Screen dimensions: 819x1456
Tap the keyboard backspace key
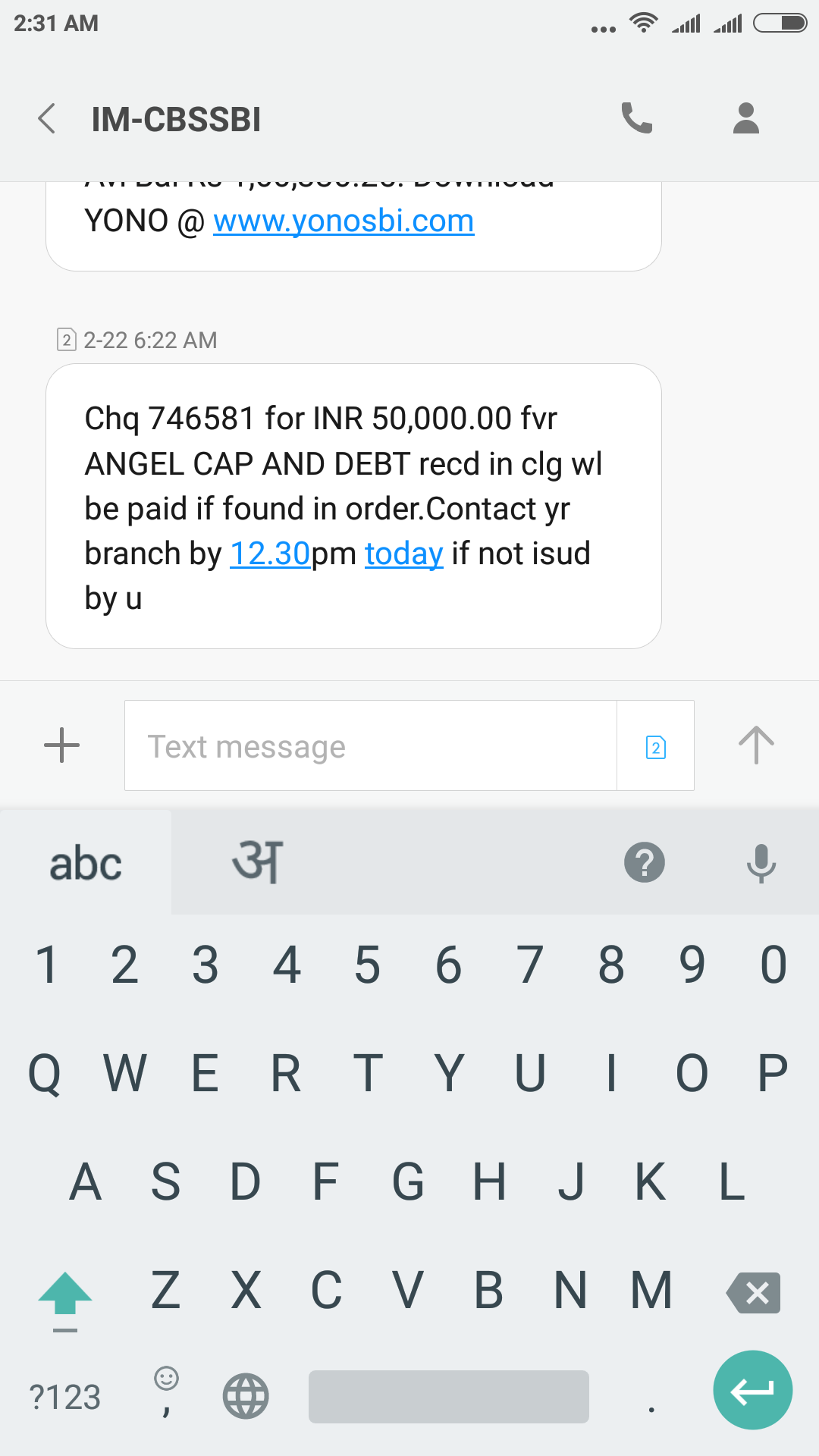point(753,1293)
